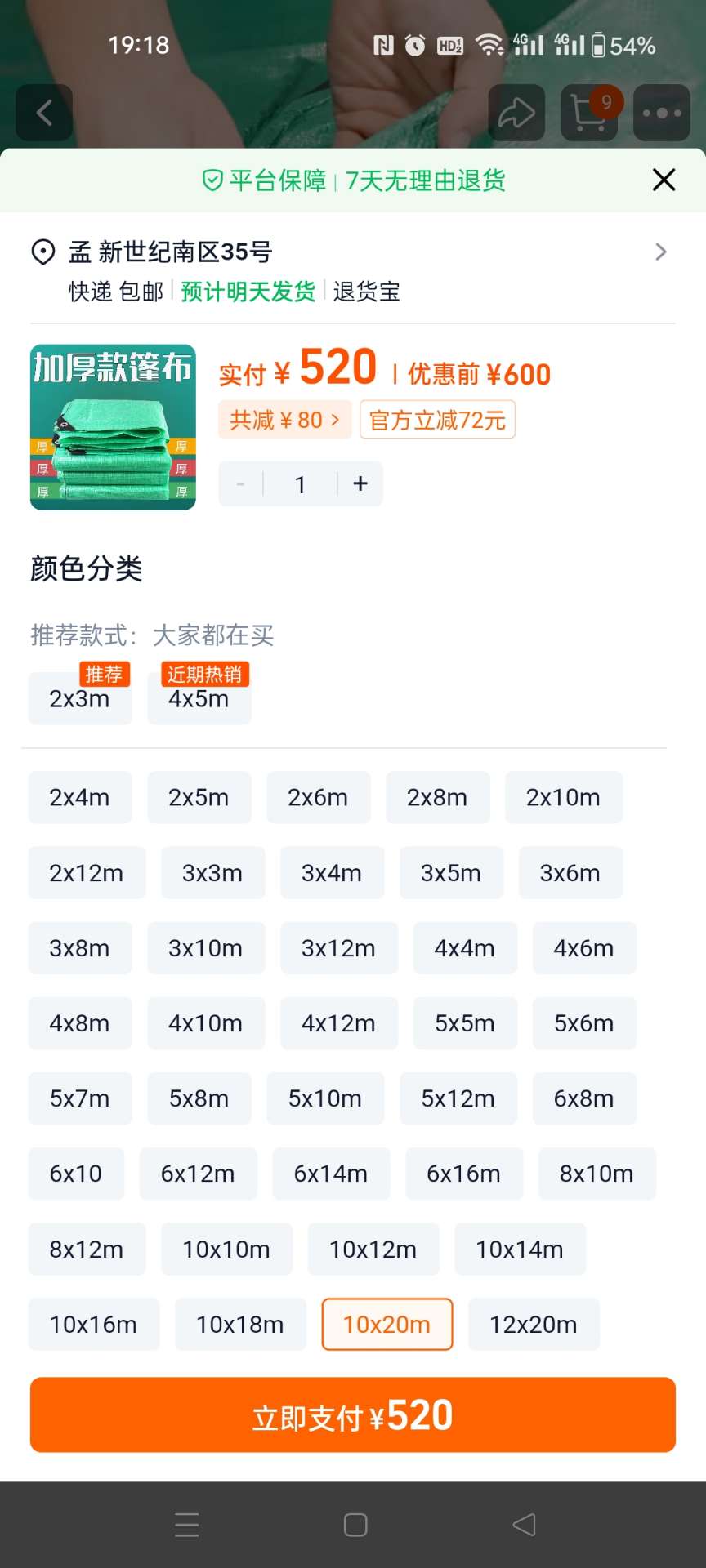
Task: Select size 12x20m
Action: 534,1324
